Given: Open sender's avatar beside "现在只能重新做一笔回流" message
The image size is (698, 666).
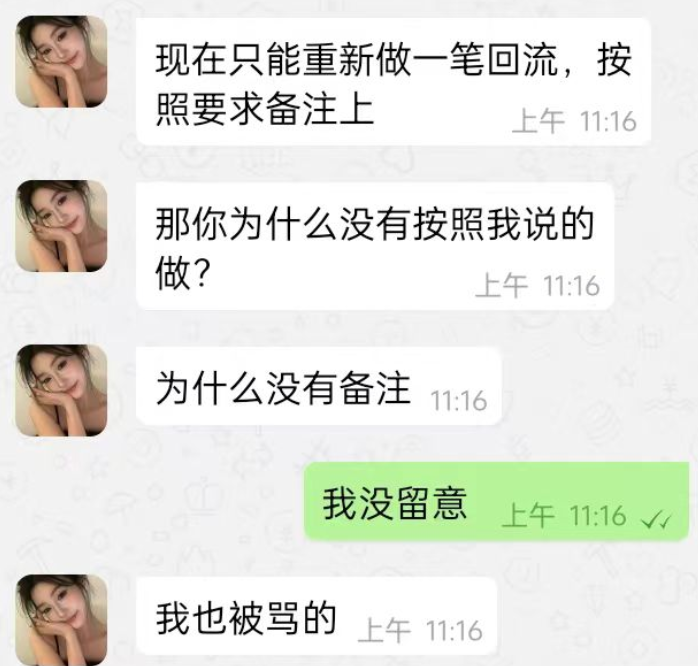Looking at the screenshot, I should 61,61.
